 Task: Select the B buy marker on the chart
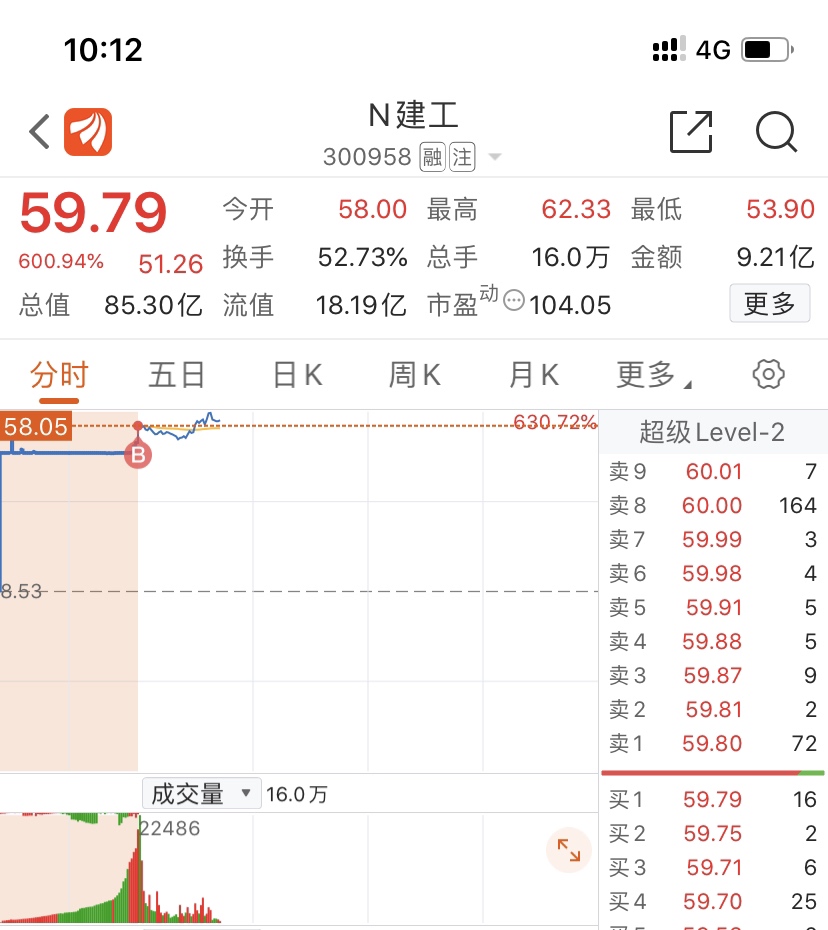138,453
